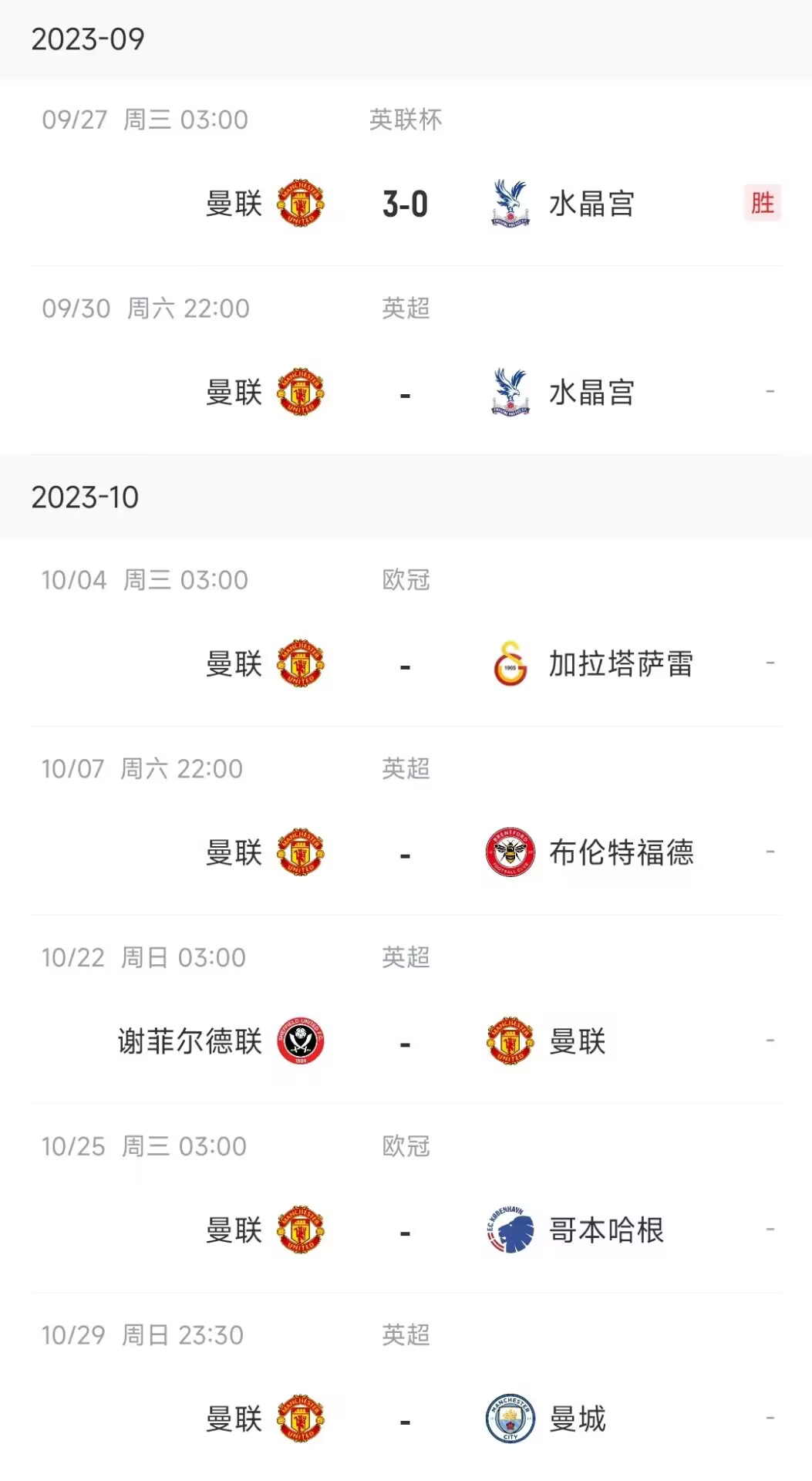The image size is (812, 1481).
Task: View the 曼联 vs 哥本哈根 match
Action: pos(406,1231)
